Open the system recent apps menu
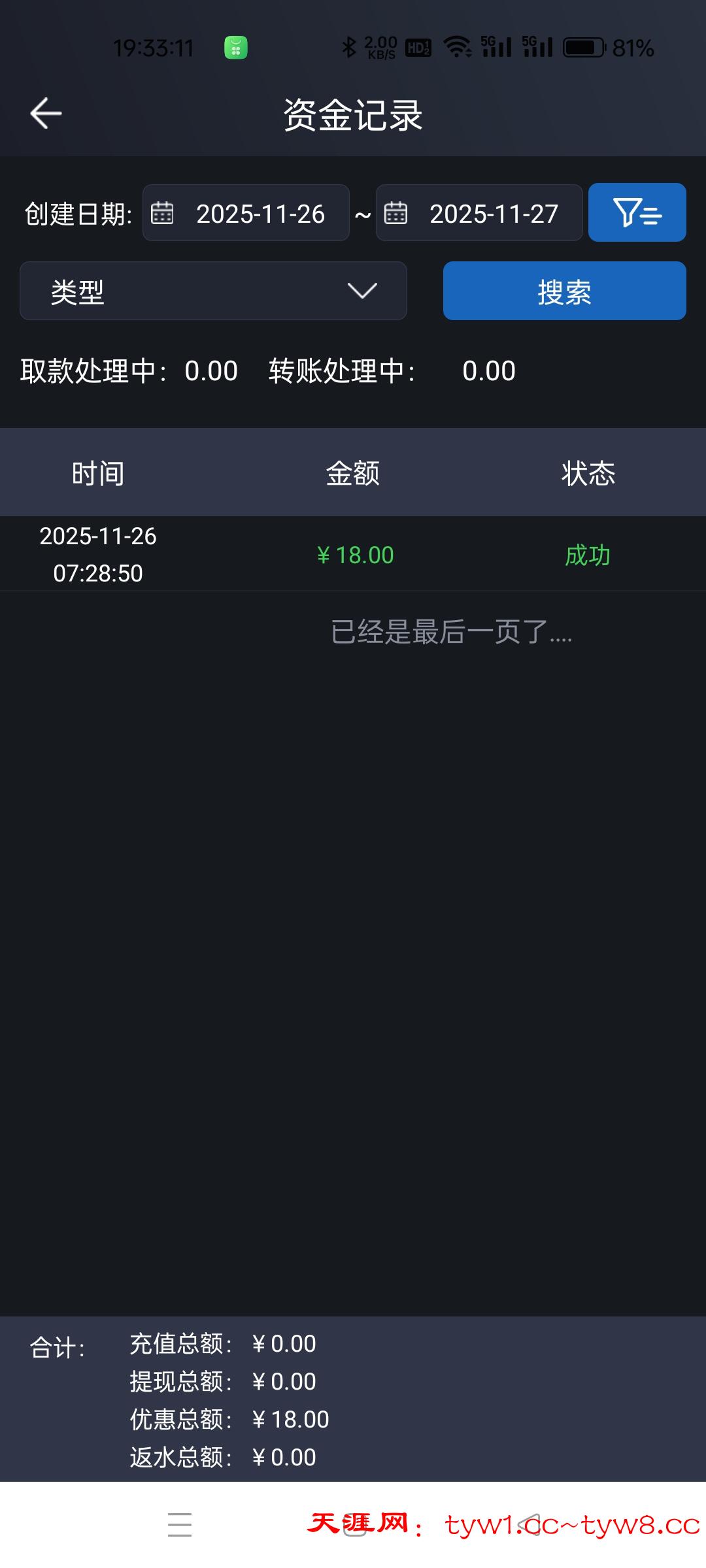This screenshot has height=1568, width=706. 180,1524
